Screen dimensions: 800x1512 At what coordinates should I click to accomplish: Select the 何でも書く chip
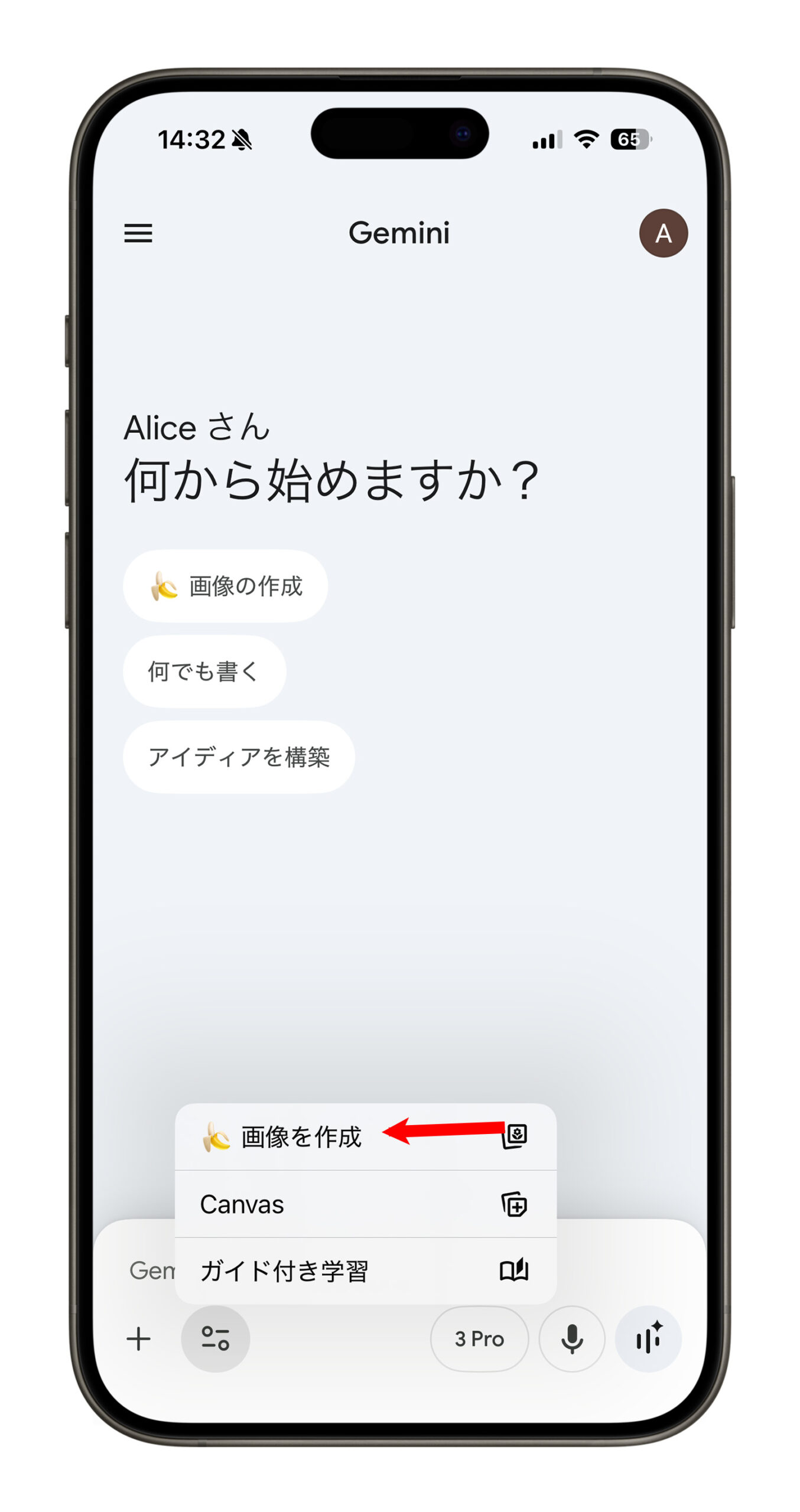coord(204,672)
